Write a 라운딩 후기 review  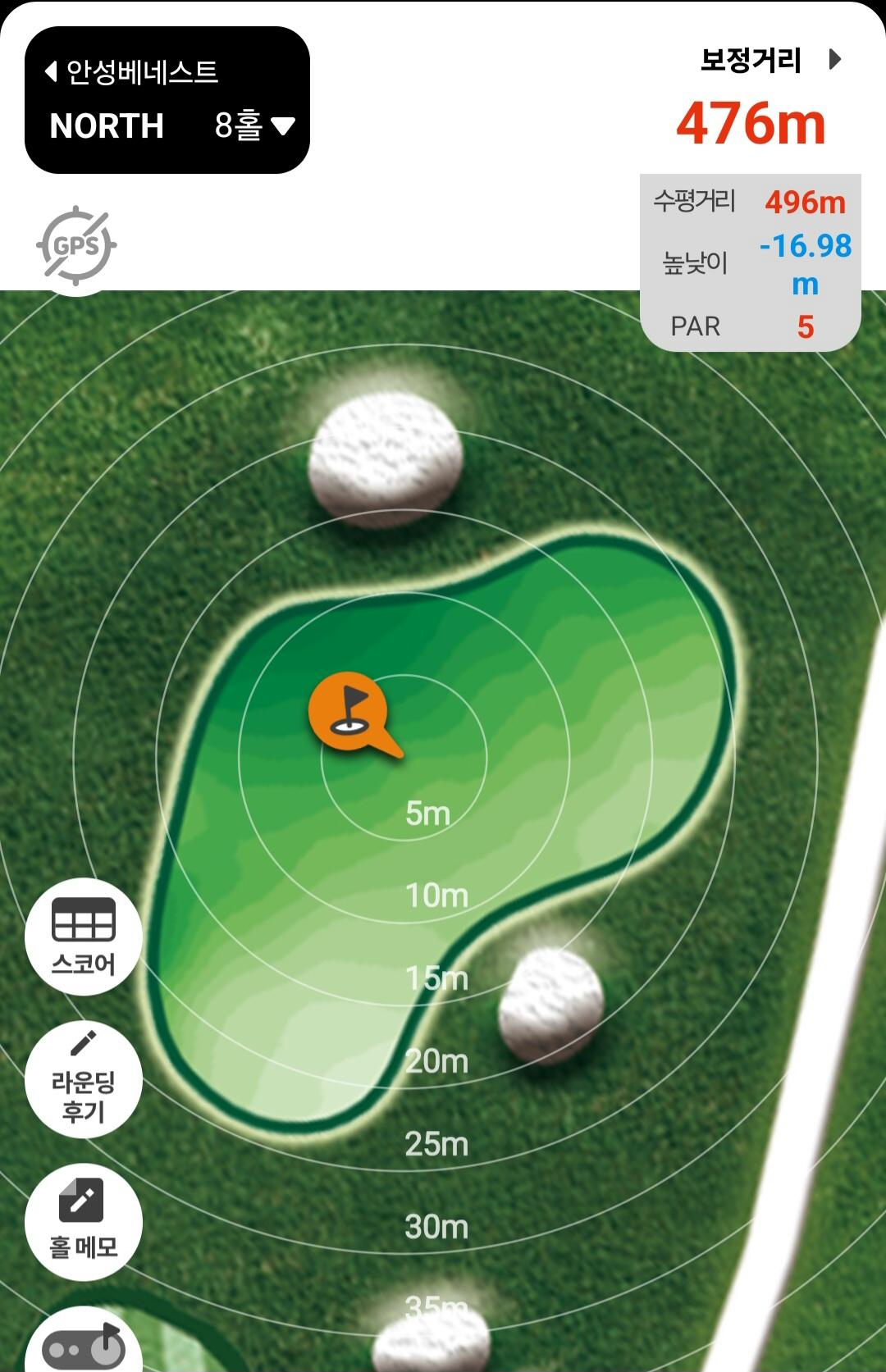84,1079
